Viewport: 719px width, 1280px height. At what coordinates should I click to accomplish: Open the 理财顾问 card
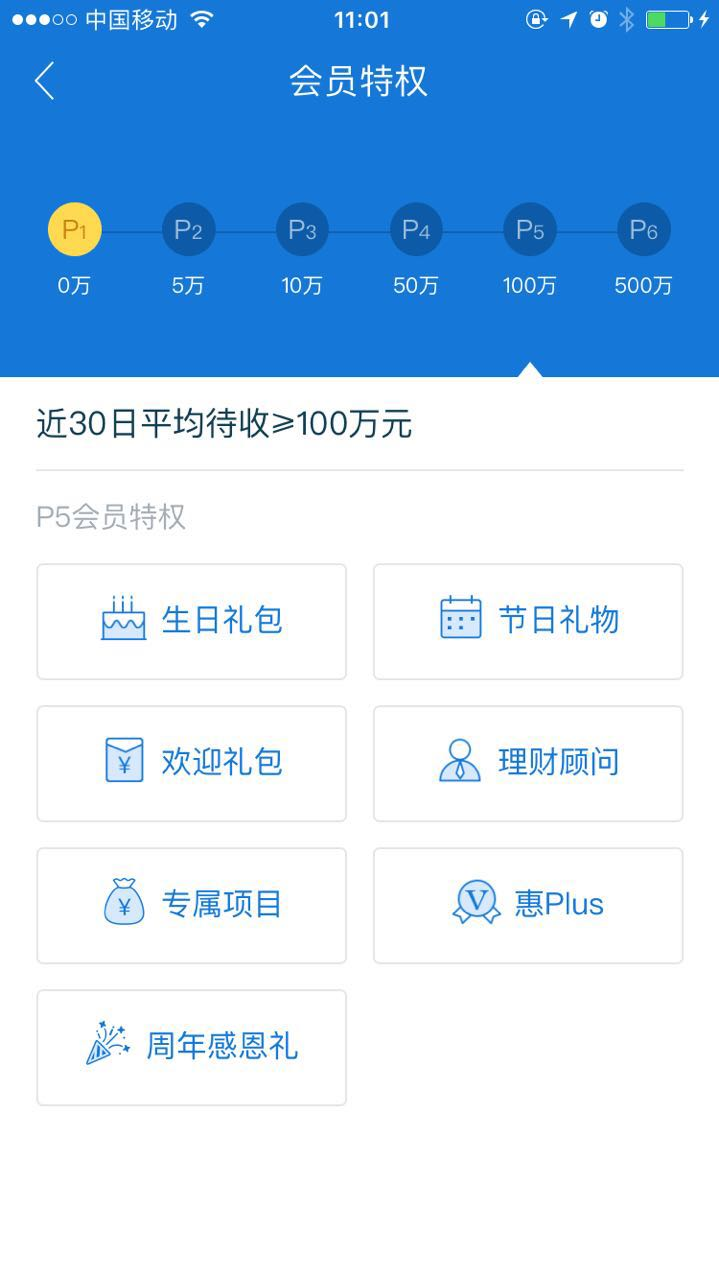528,763
